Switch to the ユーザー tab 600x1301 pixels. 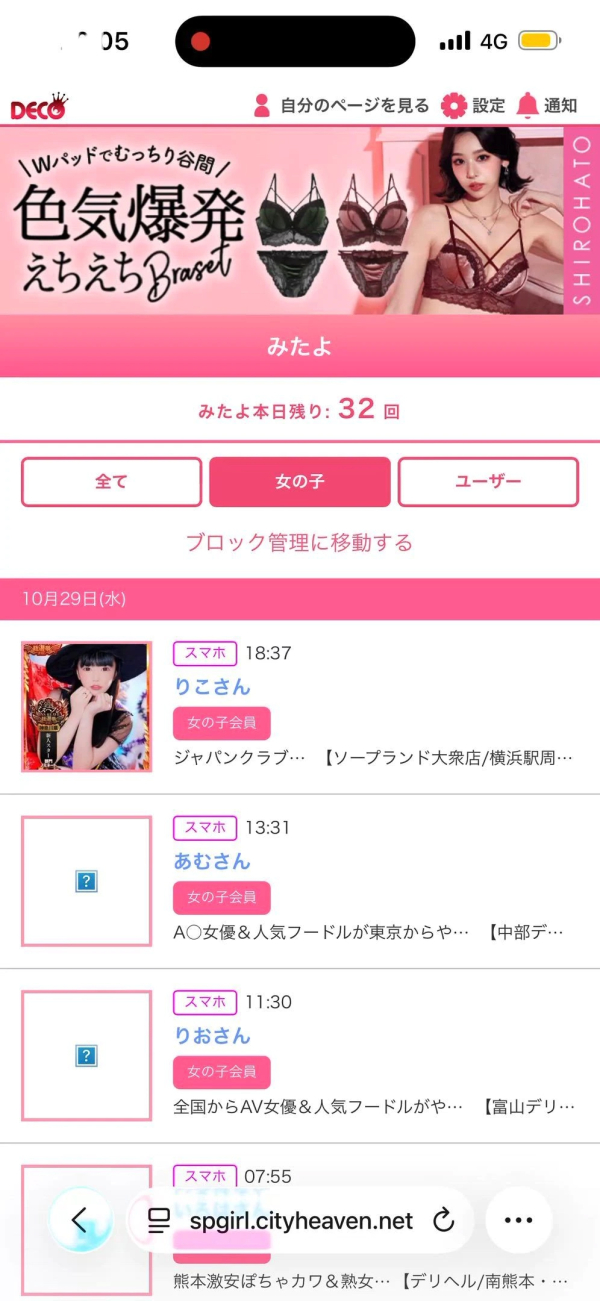coord(488,482)
